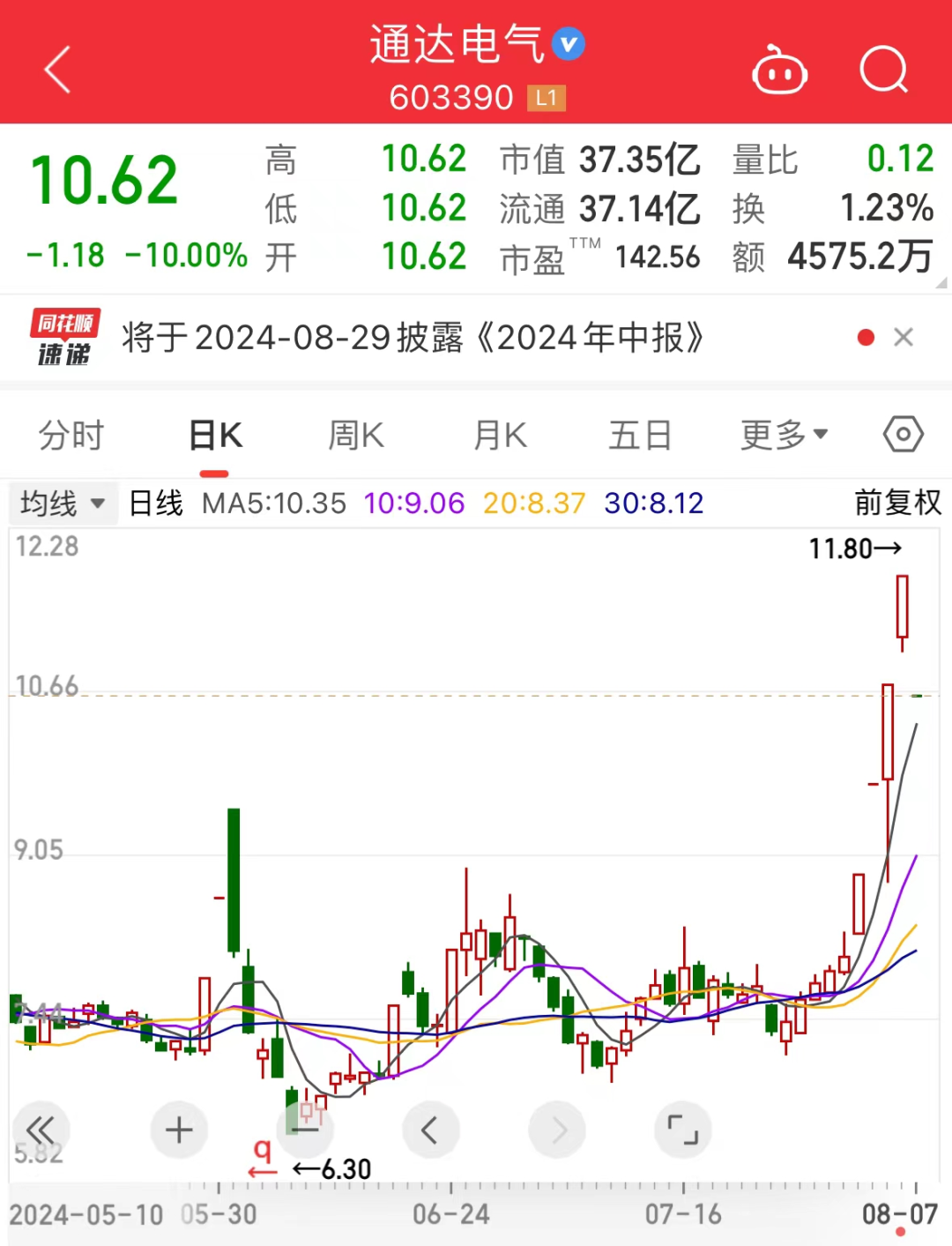Change the 前复权 price adjustment setting
Screen dimensions: 952x1246
coord(897,504)
